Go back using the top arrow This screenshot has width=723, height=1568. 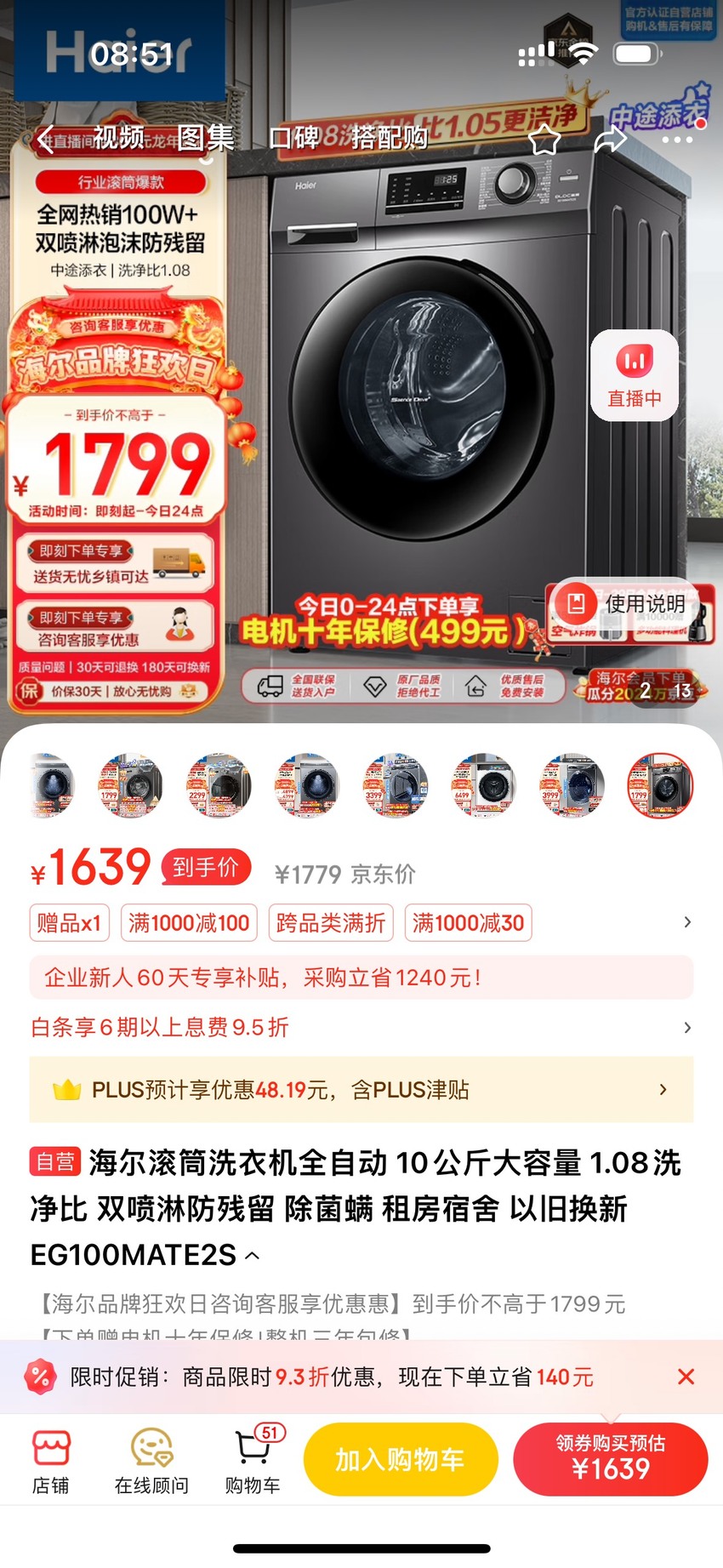tap(46, 139)
